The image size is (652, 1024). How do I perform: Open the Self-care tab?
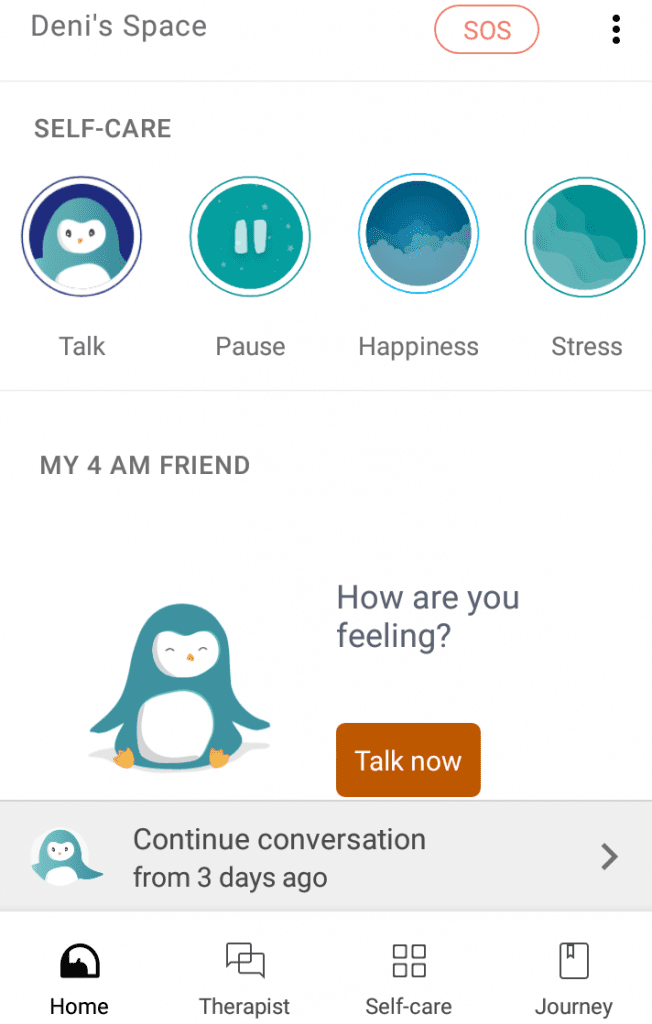pos(409,979)
